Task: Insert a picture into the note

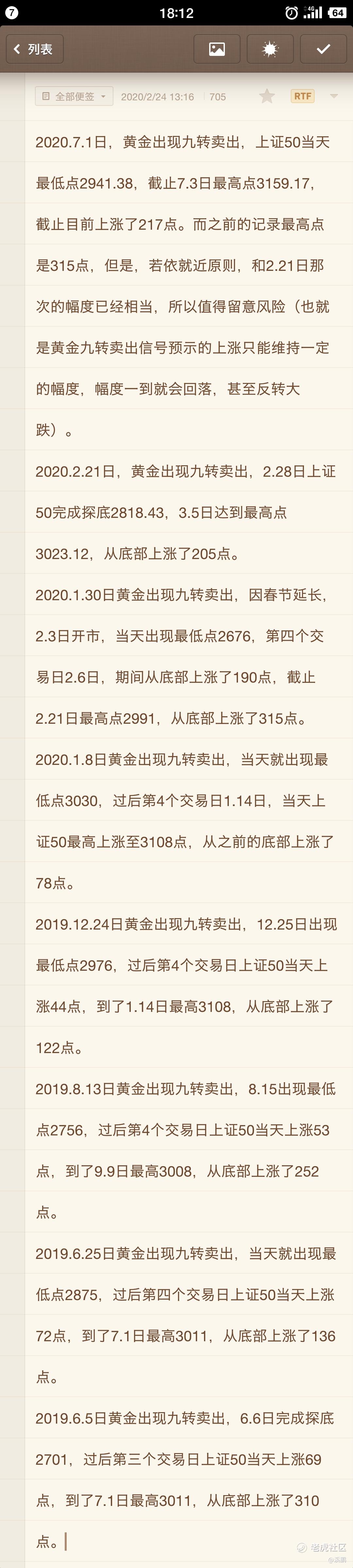Action: coord(217,49)
